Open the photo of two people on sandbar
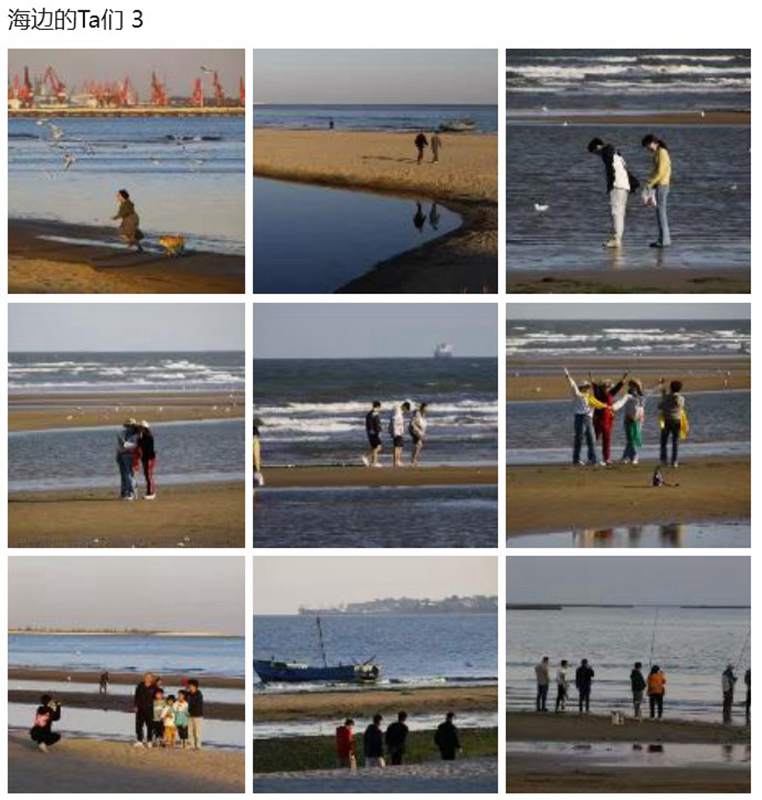762x800 pixels. point(375,171)
